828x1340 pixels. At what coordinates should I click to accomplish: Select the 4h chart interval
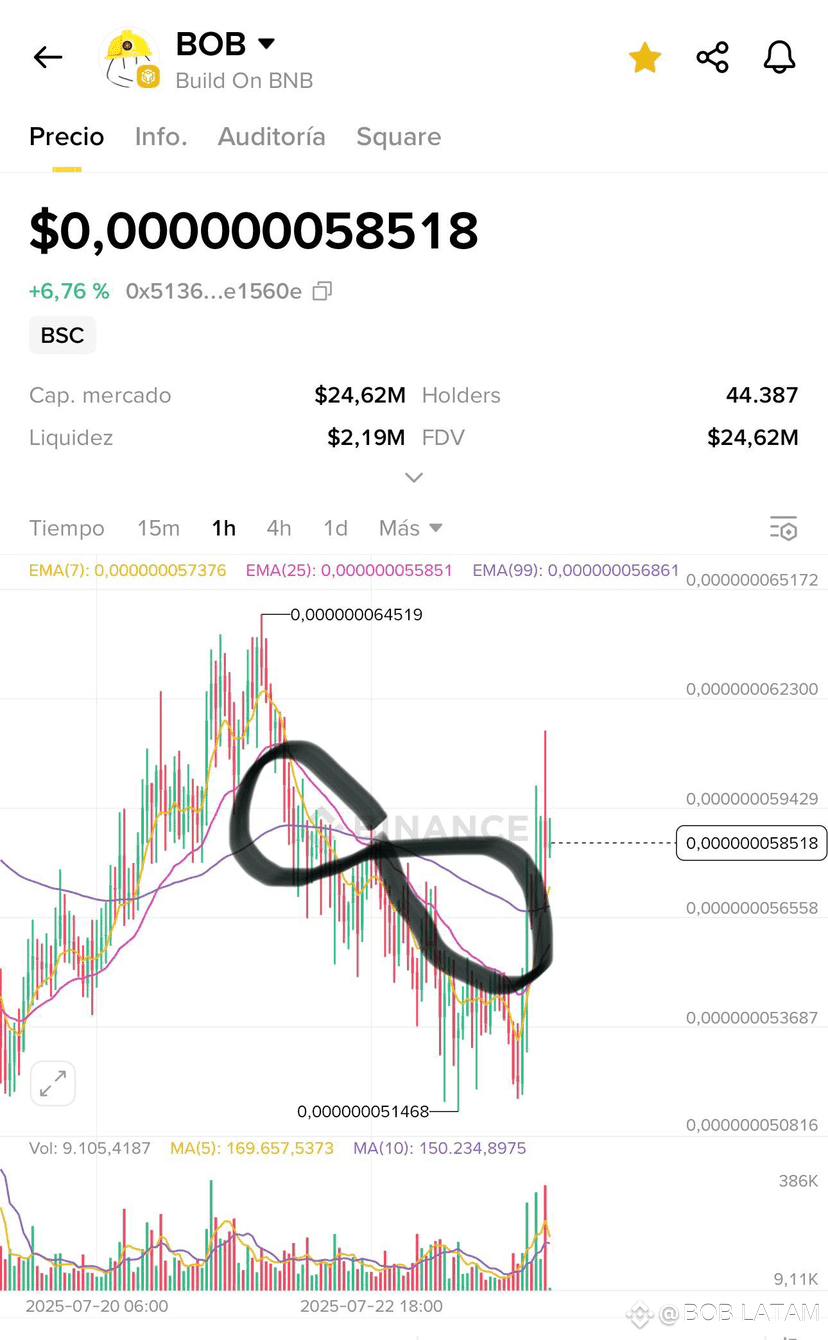point(279,528)
